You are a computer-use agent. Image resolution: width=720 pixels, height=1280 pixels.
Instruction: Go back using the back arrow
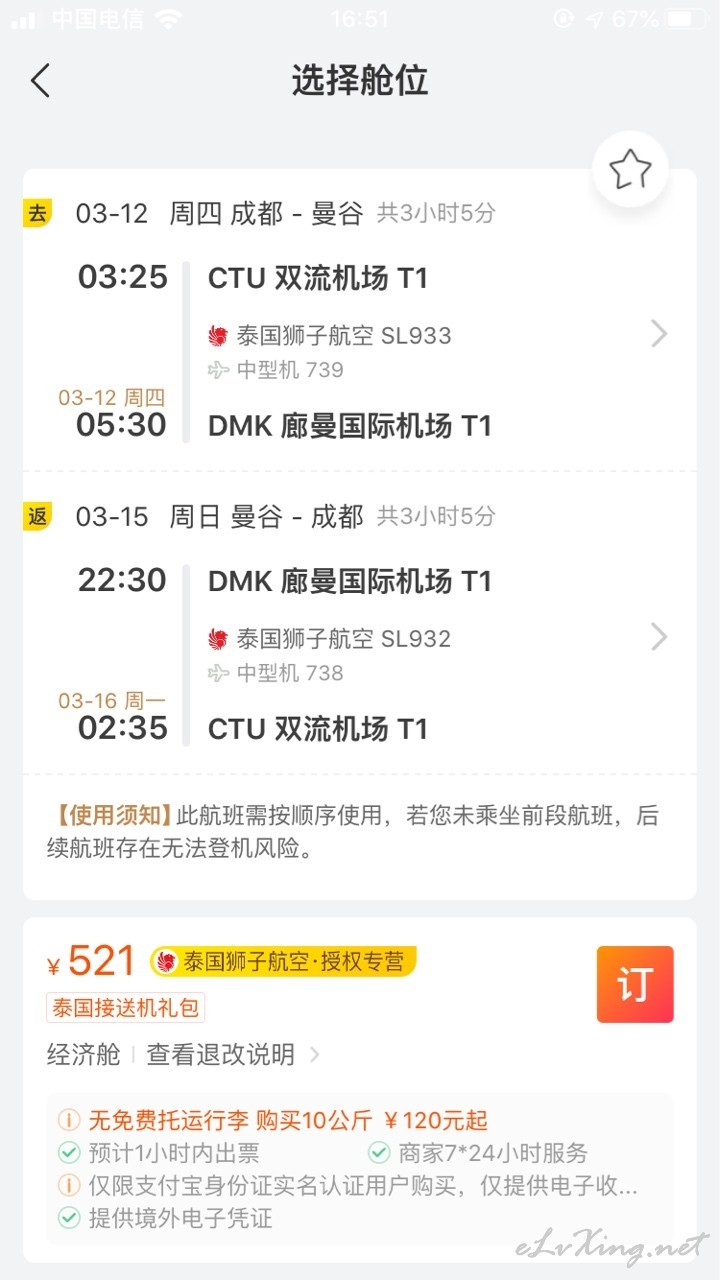(x=40, y=80)
